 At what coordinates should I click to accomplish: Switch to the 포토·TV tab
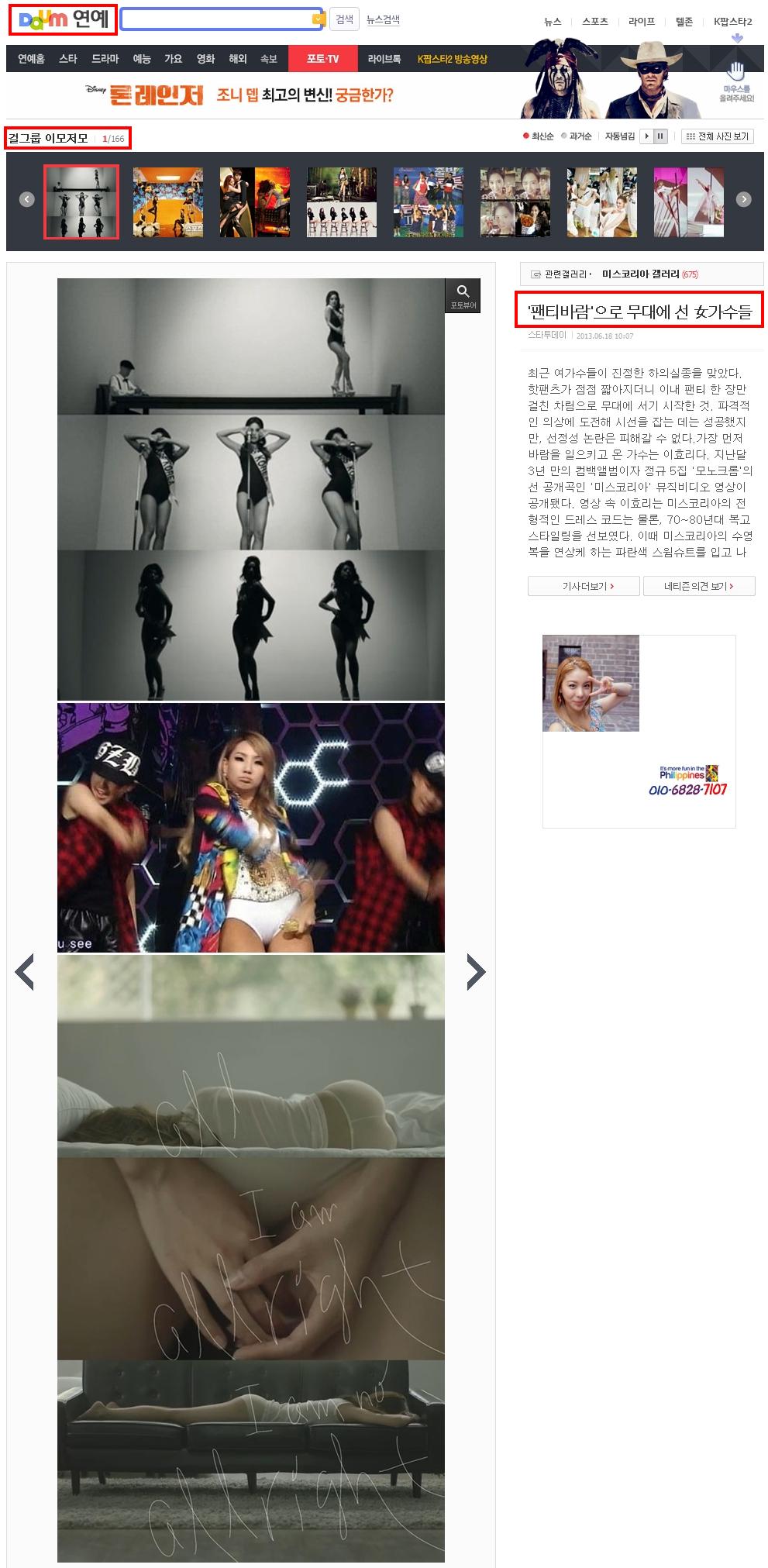322,59
